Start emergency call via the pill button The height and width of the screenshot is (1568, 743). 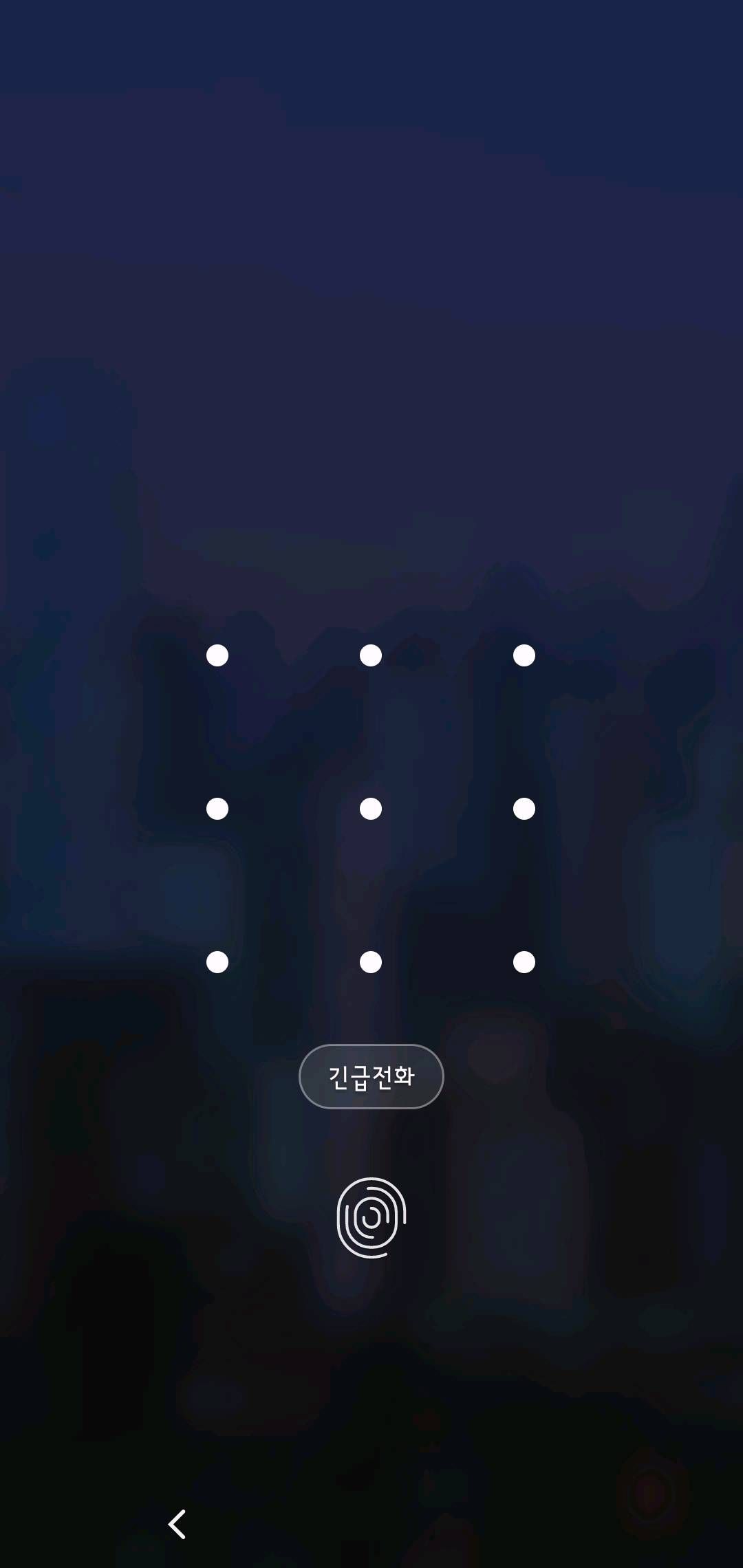(371, 1076)
